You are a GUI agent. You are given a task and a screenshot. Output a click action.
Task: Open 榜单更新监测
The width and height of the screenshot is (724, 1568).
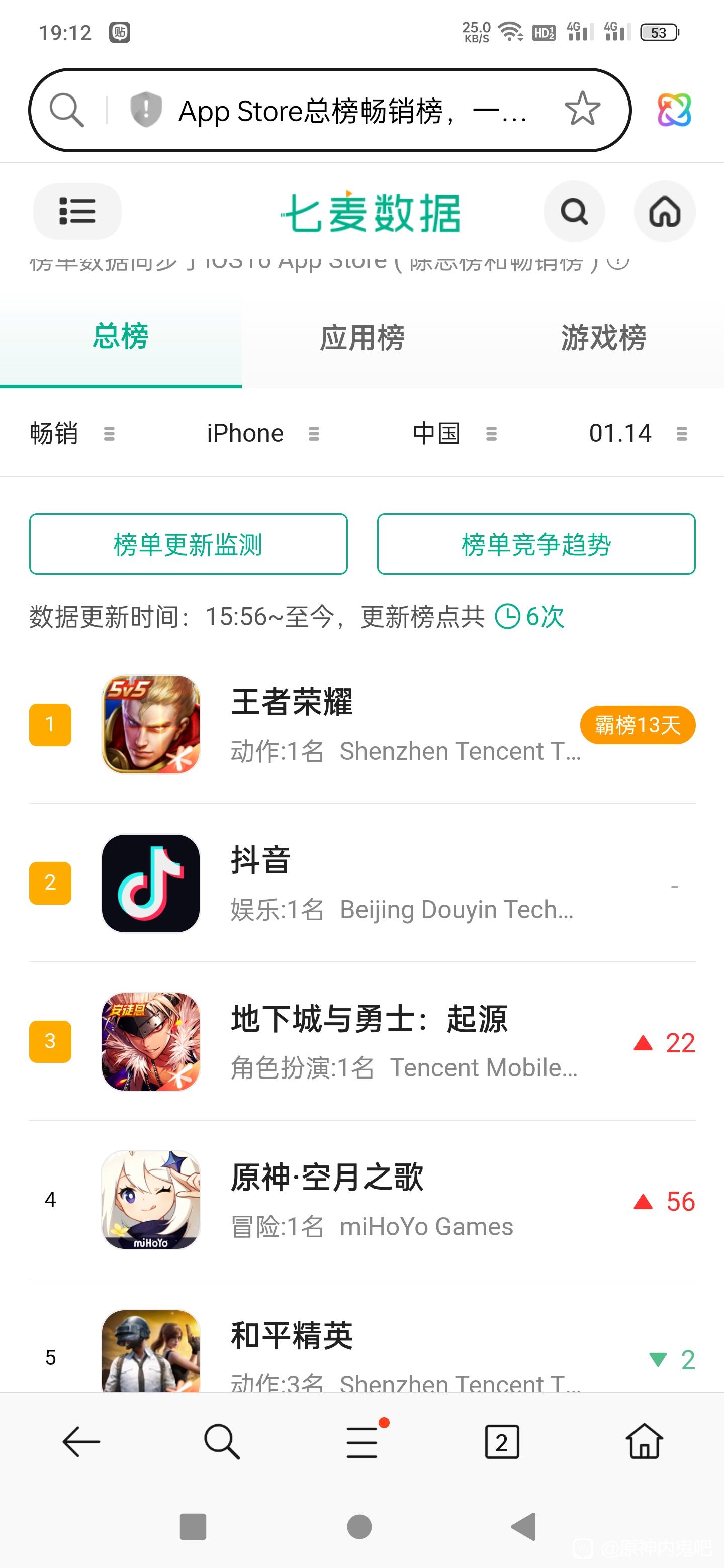click(188, 544)
